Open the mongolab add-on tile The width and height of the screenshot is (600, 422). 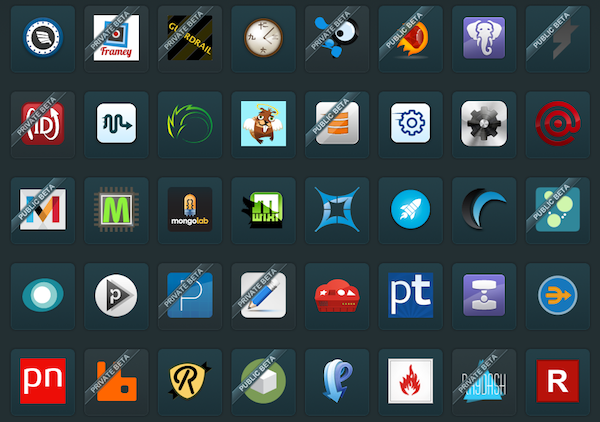(190, 209)
